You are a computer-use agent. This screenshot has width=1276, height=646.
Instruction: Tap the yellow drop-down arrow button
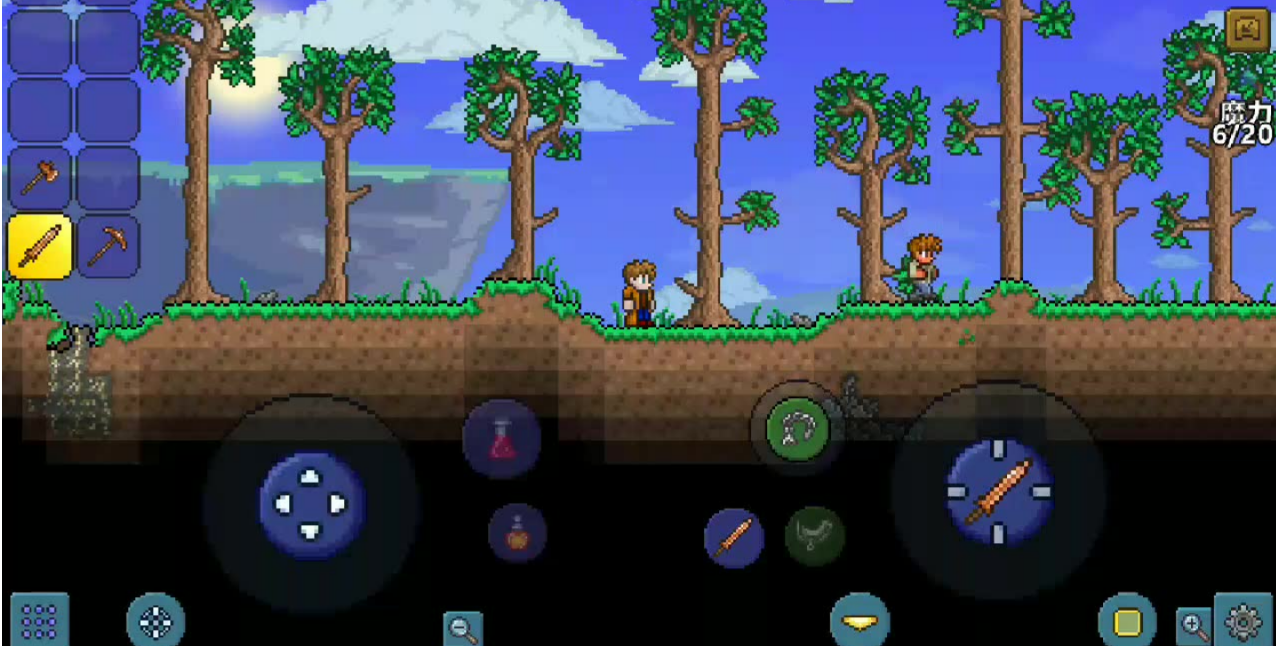pos(860,622)
